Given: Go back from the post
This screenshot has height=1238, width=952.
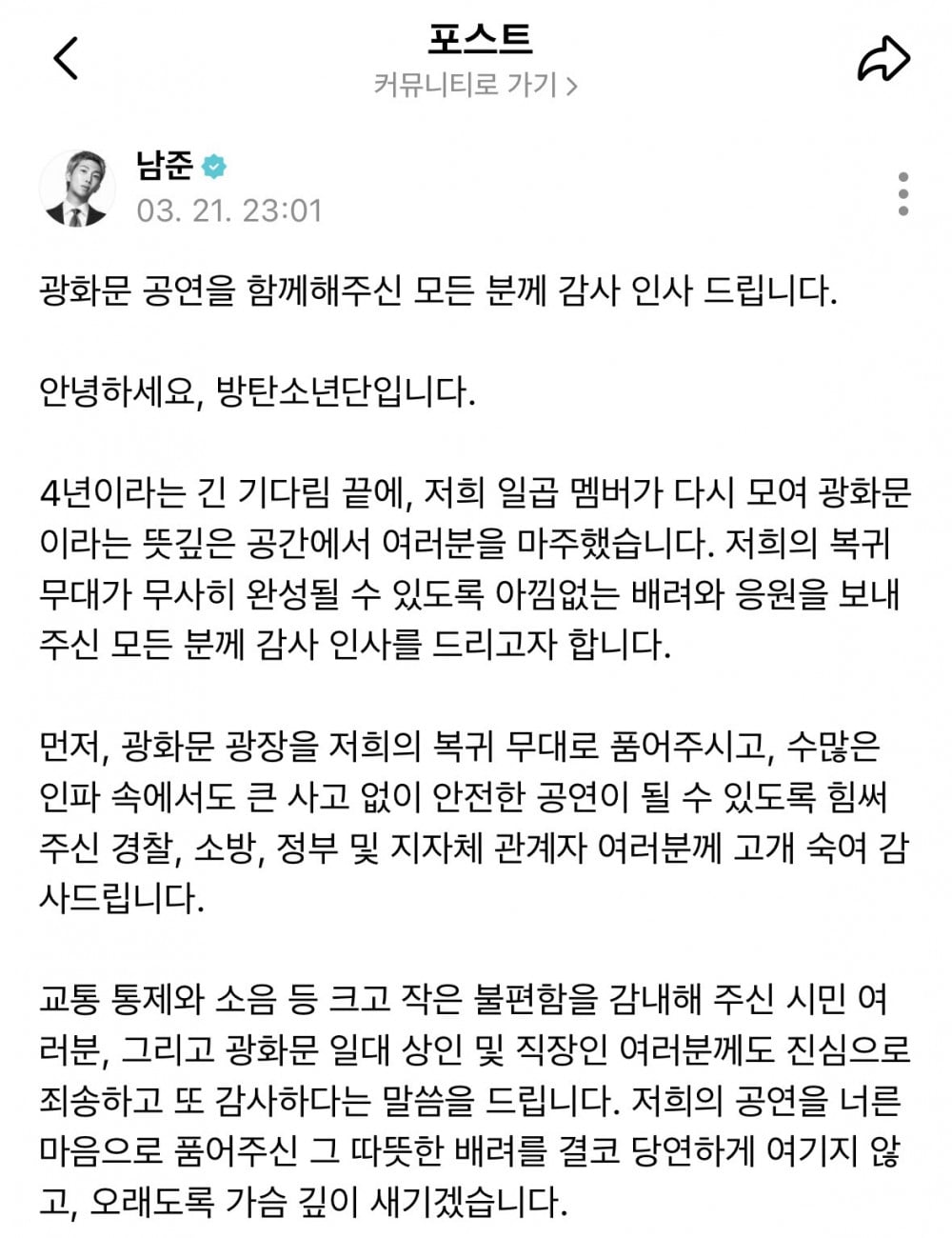Looking at the screenshot, I should [x=65, y=59].
